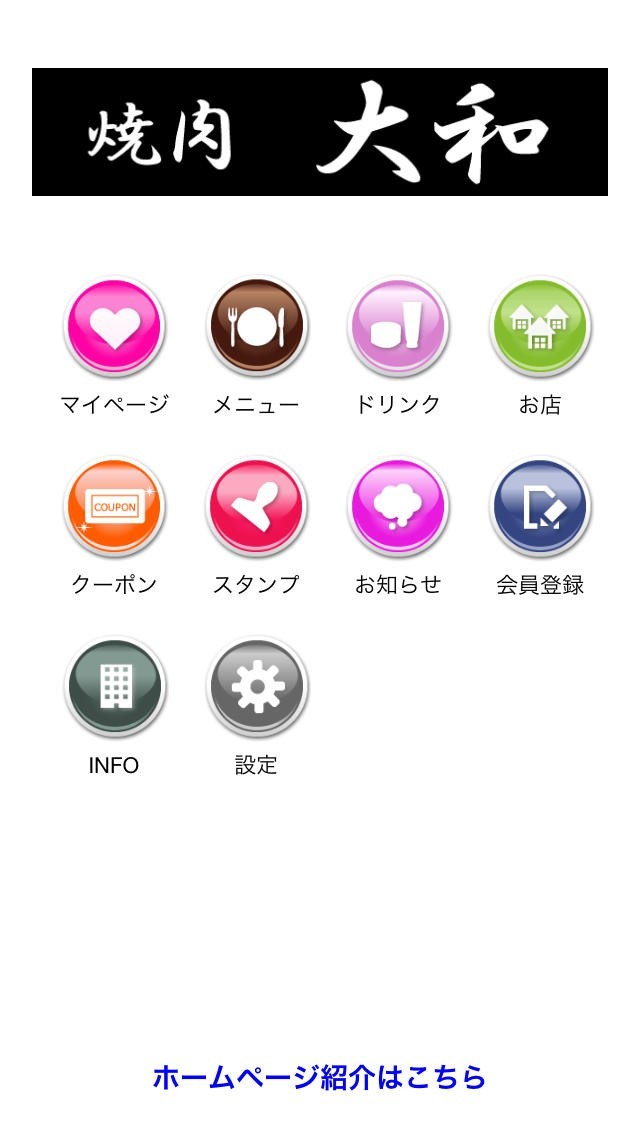The image size is (640, 1136).
Task: Open 設定 settings
Action: pos(256,687)
